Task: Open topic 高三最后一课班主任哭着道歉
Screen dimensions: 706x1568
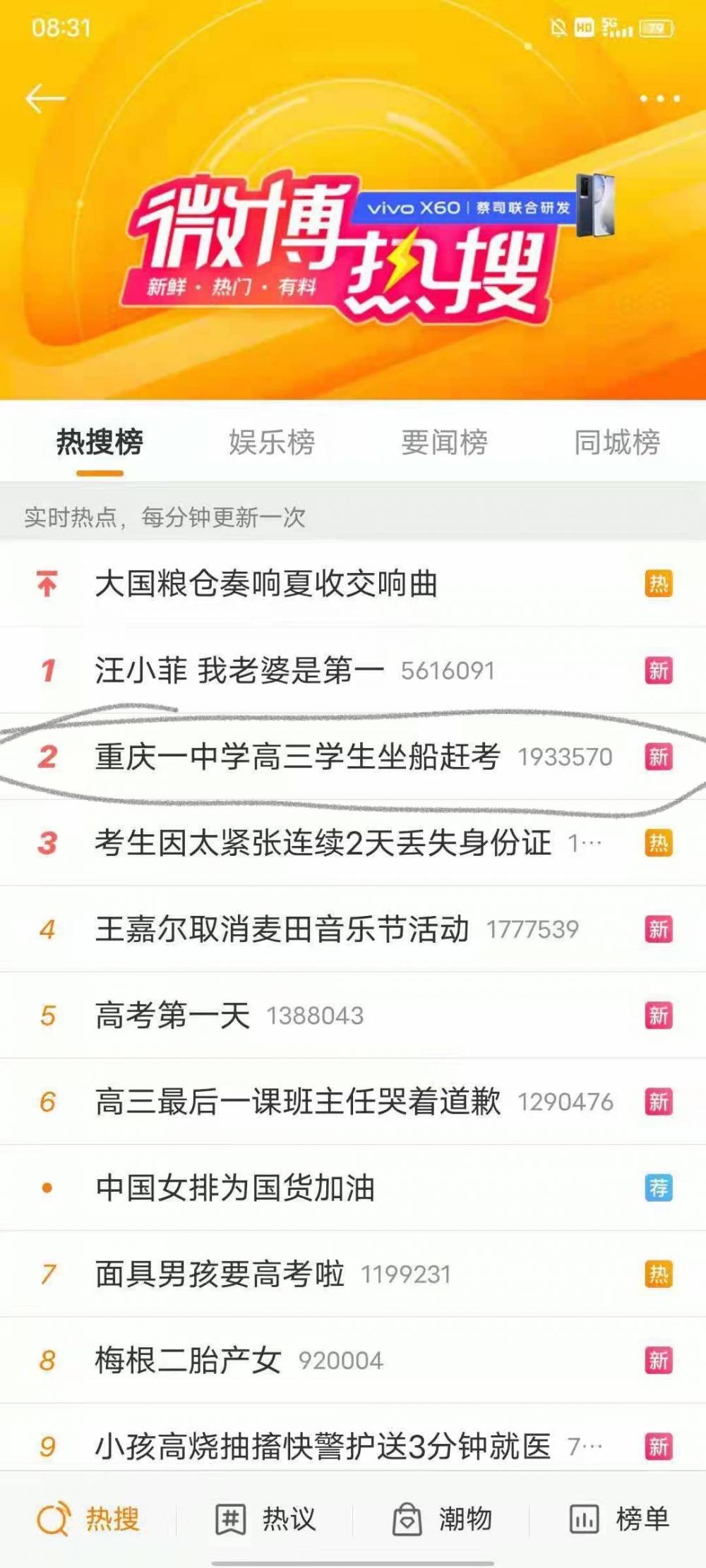Action: (298, 1102)
